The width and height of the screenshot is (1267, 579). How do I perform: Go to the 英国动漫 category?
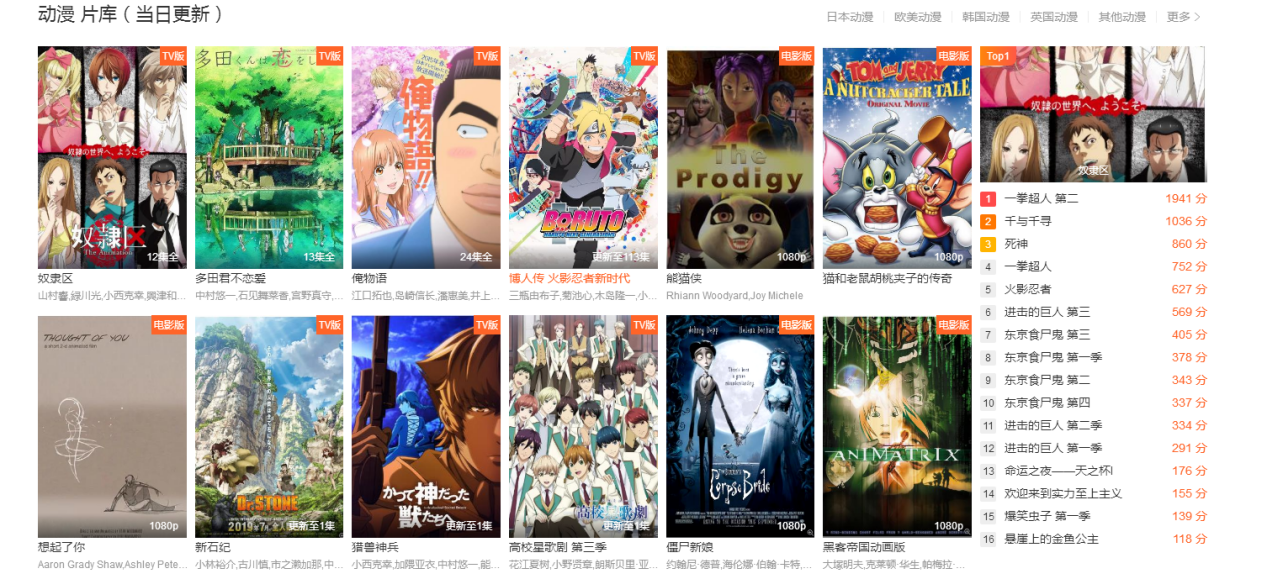(x=1053, y=17)
